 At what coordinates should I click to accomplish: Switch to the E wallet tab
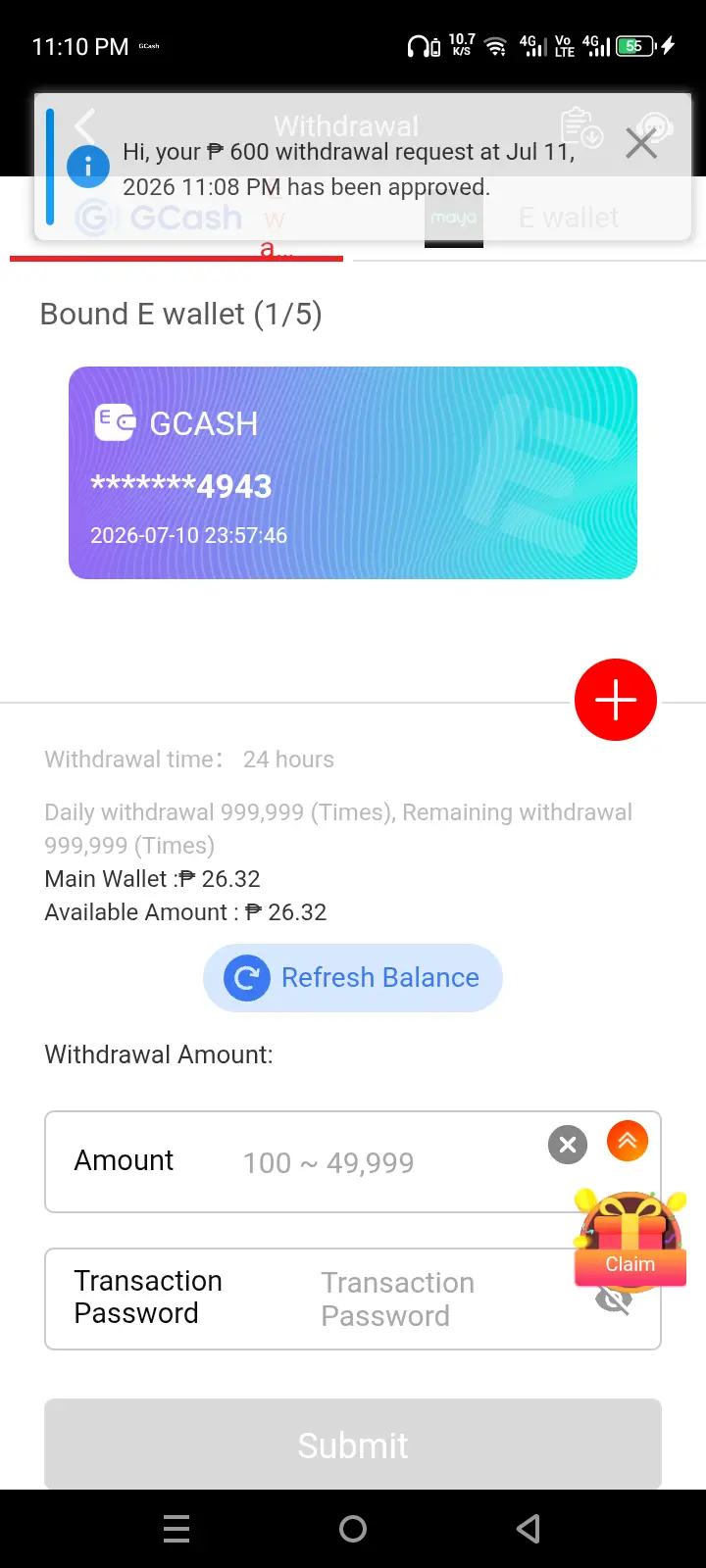click(569, 218)
